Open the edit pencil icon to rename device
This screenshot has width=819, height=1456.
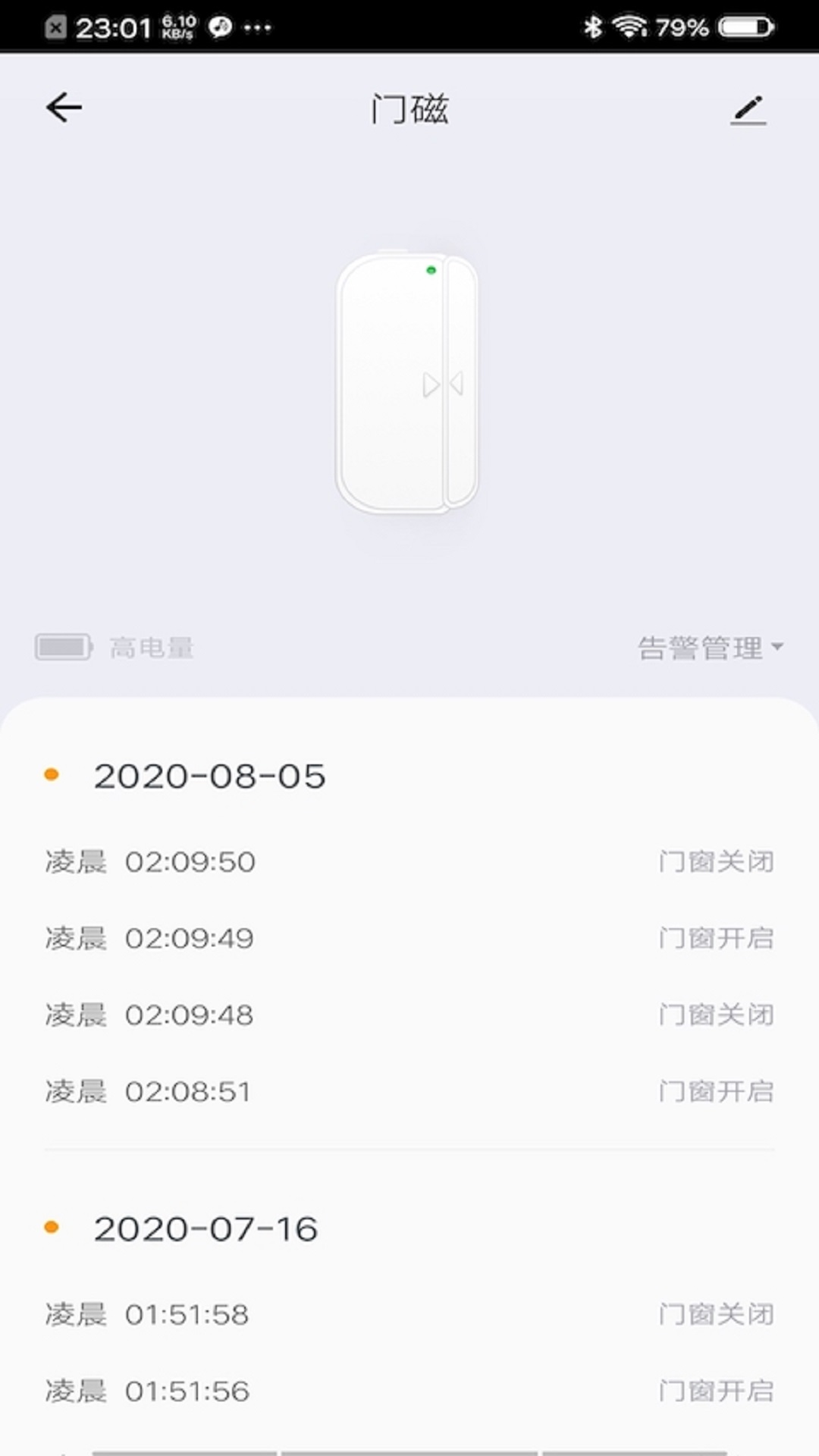point(748,108)
